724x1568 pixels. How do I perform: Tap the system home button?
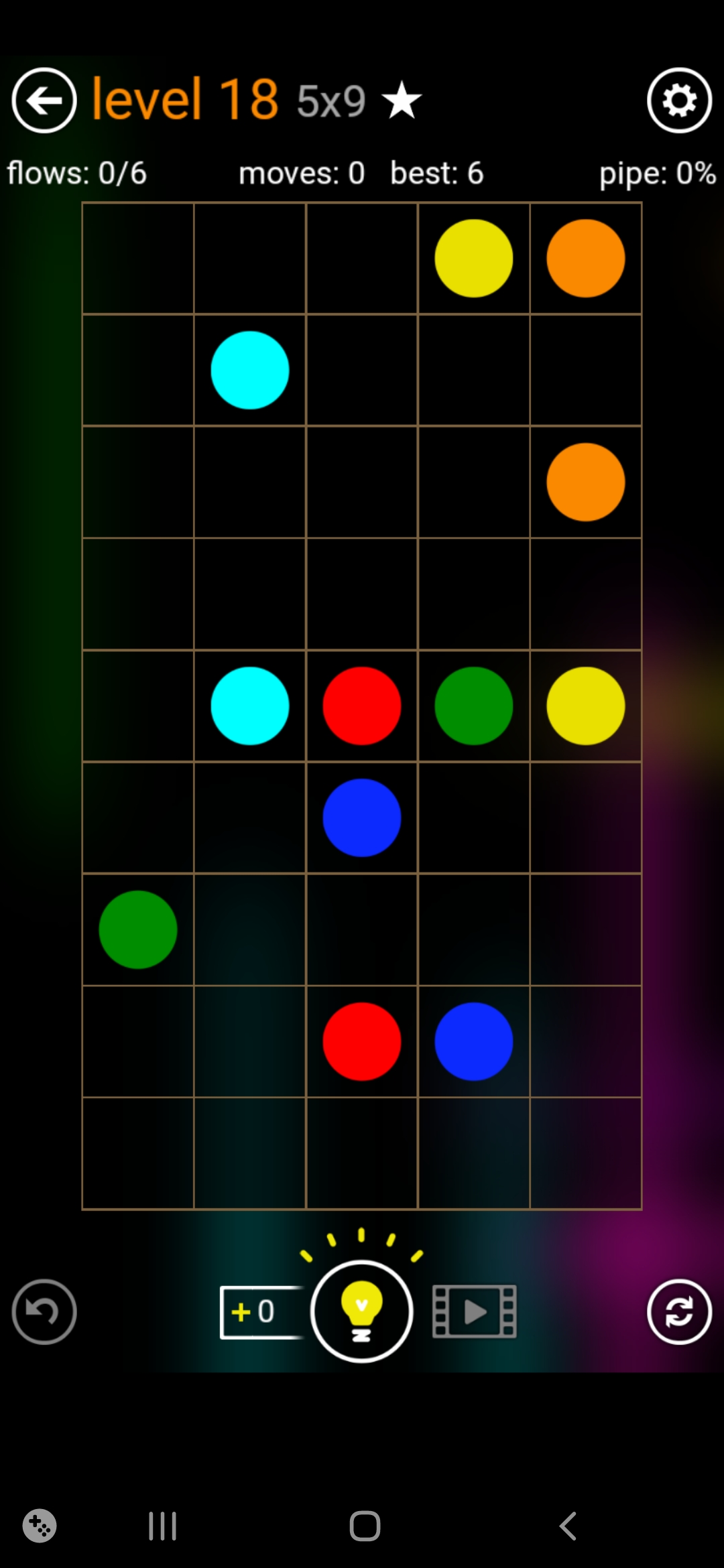coord(365,1526)
